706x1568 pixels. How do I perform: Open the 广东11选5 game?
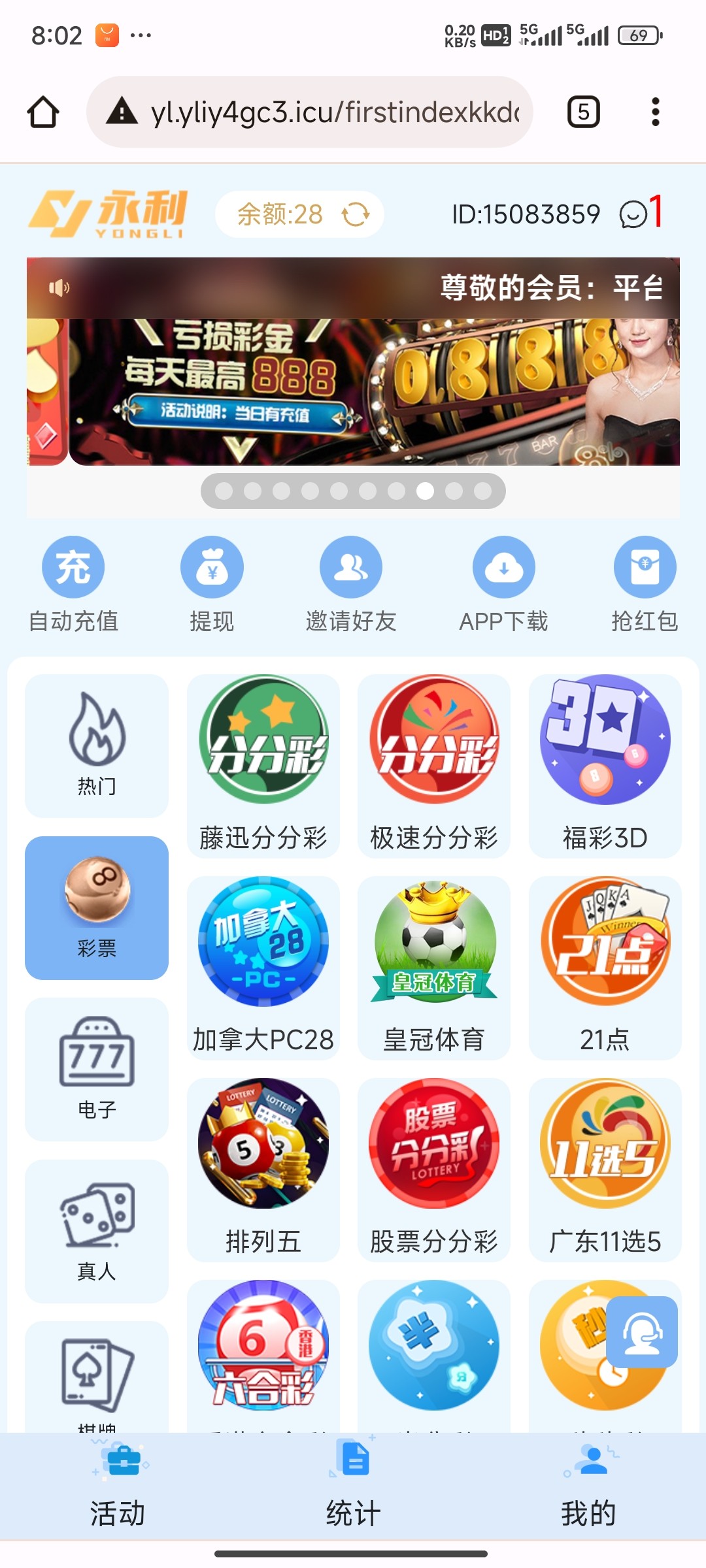[x=605, y=1169]
